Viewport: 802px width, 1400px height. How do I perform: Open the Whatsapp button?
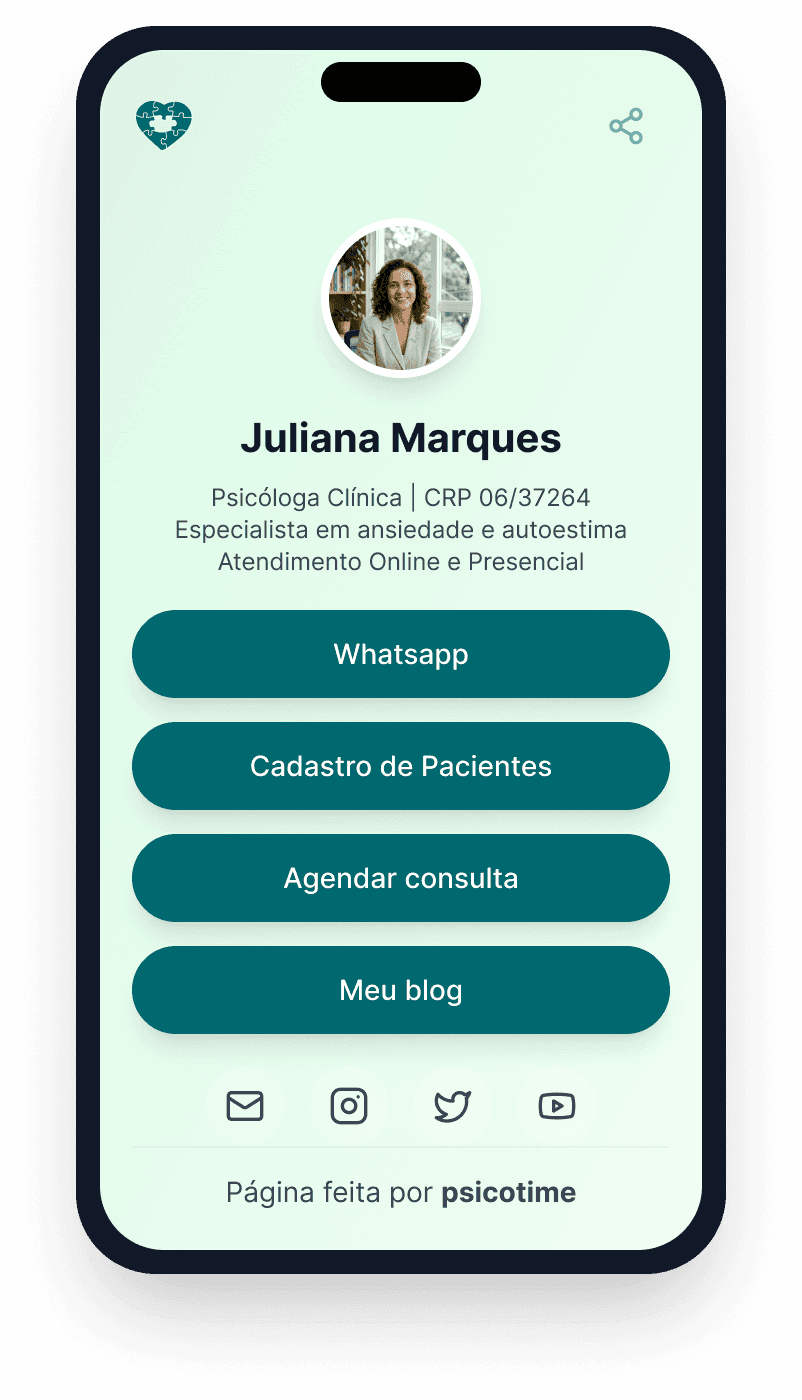click(401, 654)
